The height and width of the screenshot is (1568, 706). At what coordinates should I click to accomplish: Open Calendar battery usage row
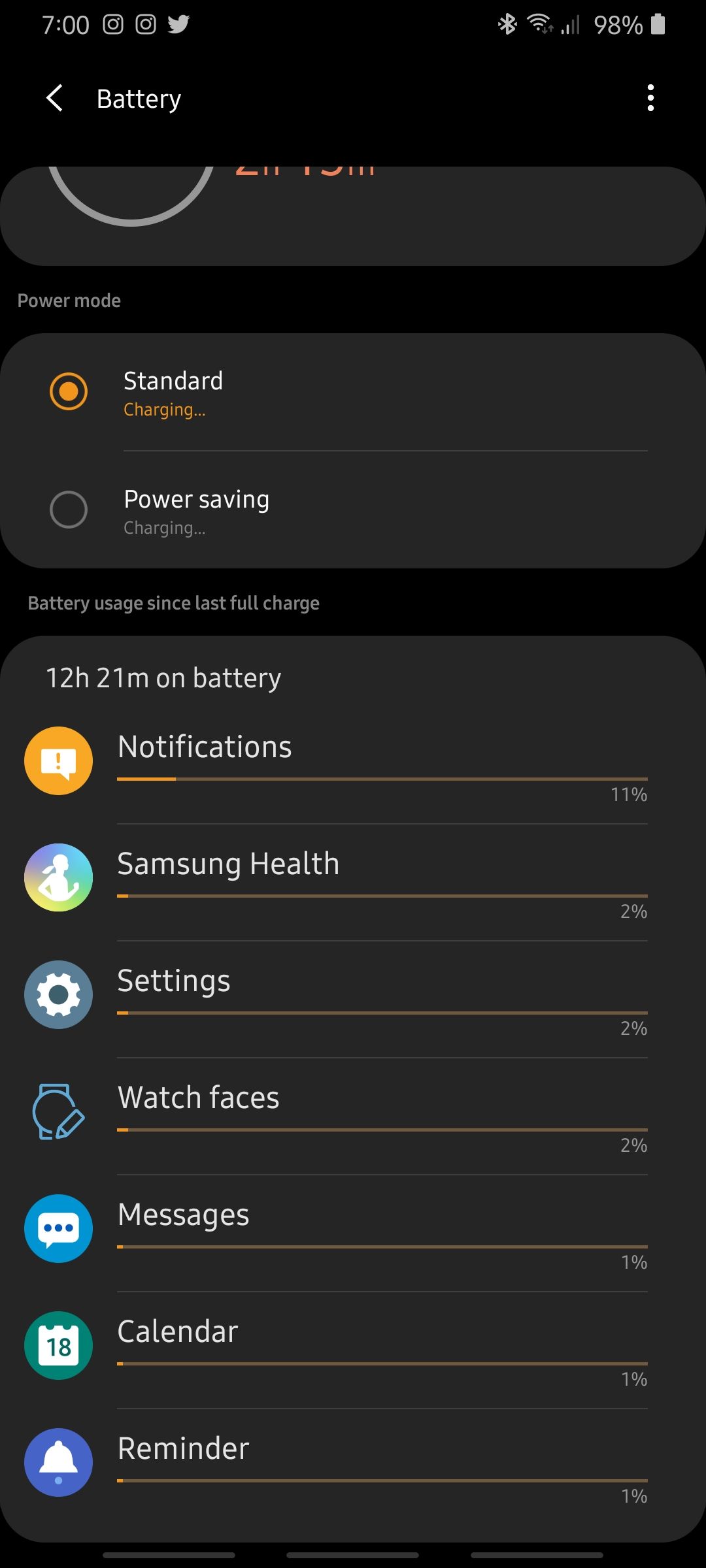click(x=353, y=1346)
